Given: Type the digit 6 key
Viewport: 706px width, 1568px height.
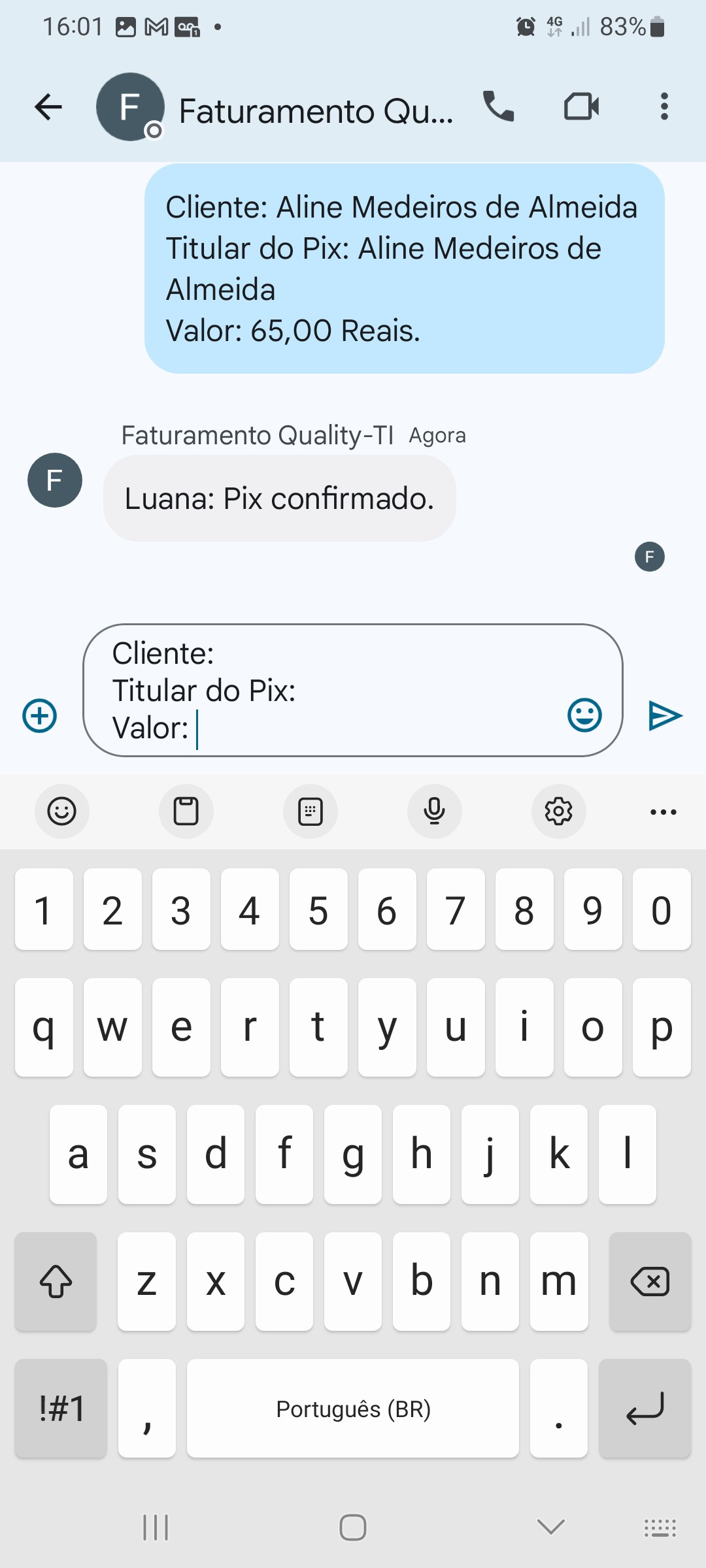Looking at the screenshot, I should 386,909.
